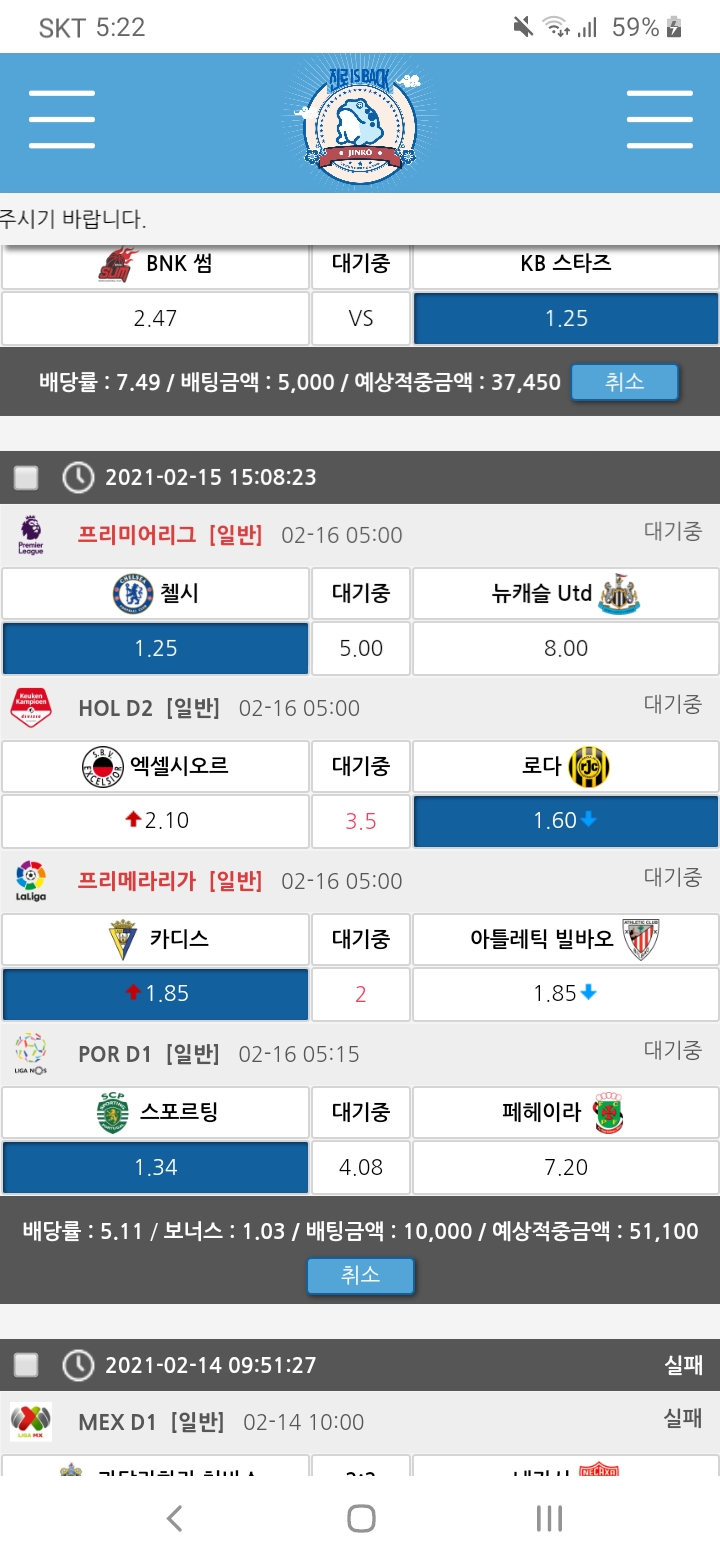Open the right hamburger menu

click(x=659, y=120)
